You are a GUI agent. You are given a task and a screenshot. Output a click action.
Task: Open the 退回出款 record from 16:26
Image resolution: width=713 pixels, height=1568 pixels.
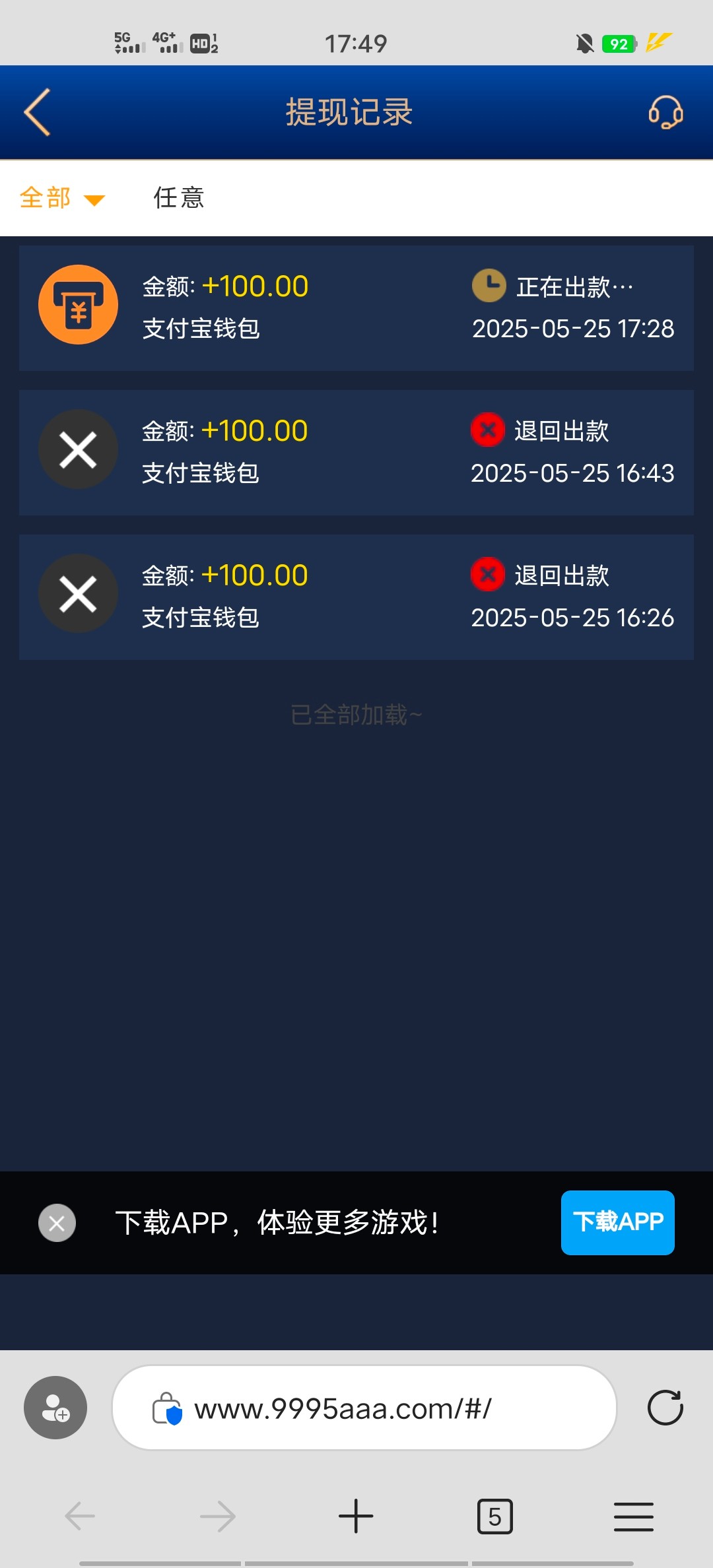click(356, 597)
